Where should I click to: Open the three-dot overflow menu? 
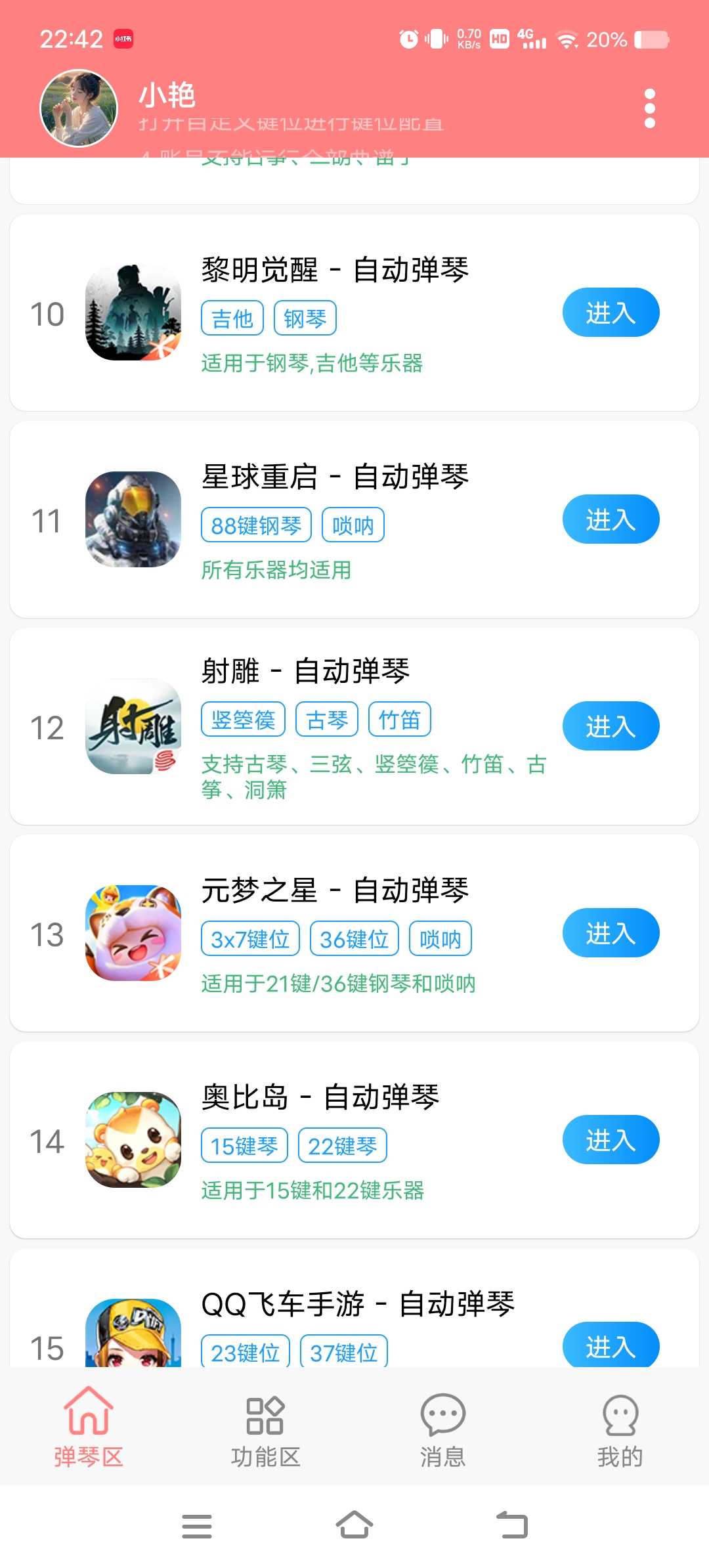[x=649, y=108]
